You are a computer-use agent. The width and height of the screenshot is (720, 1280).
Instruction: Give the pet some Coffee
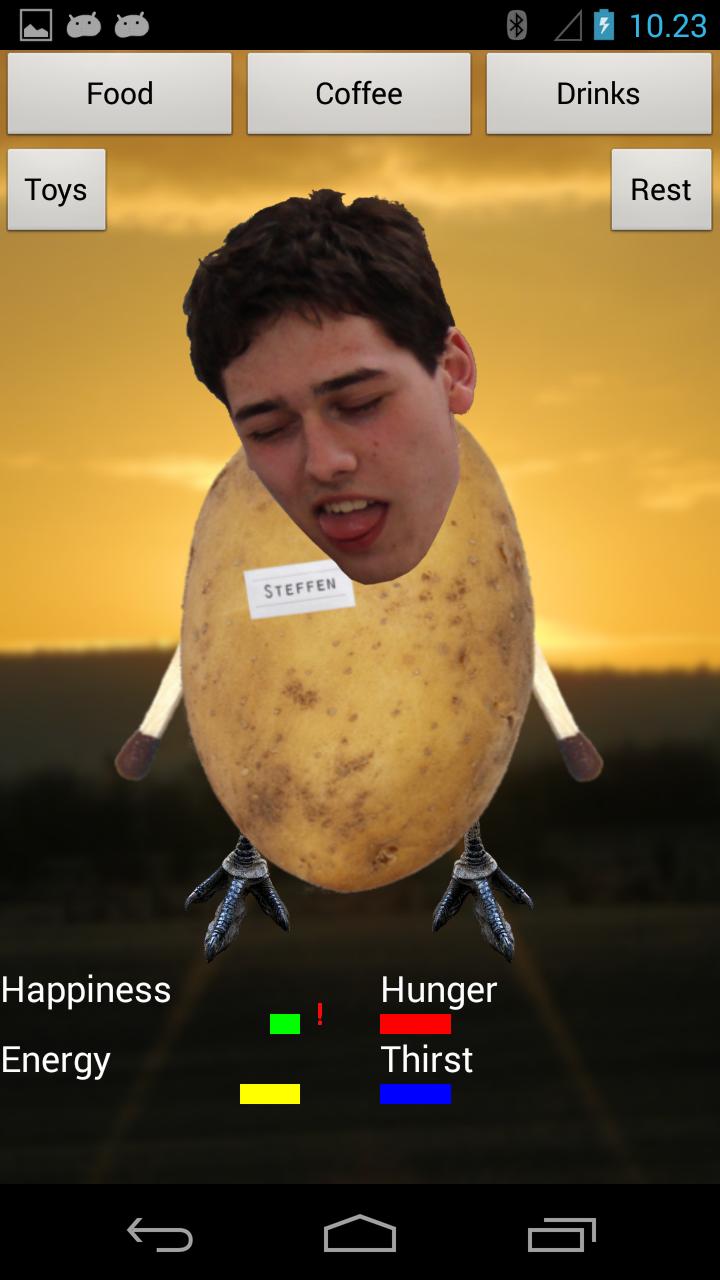point(358,93)
